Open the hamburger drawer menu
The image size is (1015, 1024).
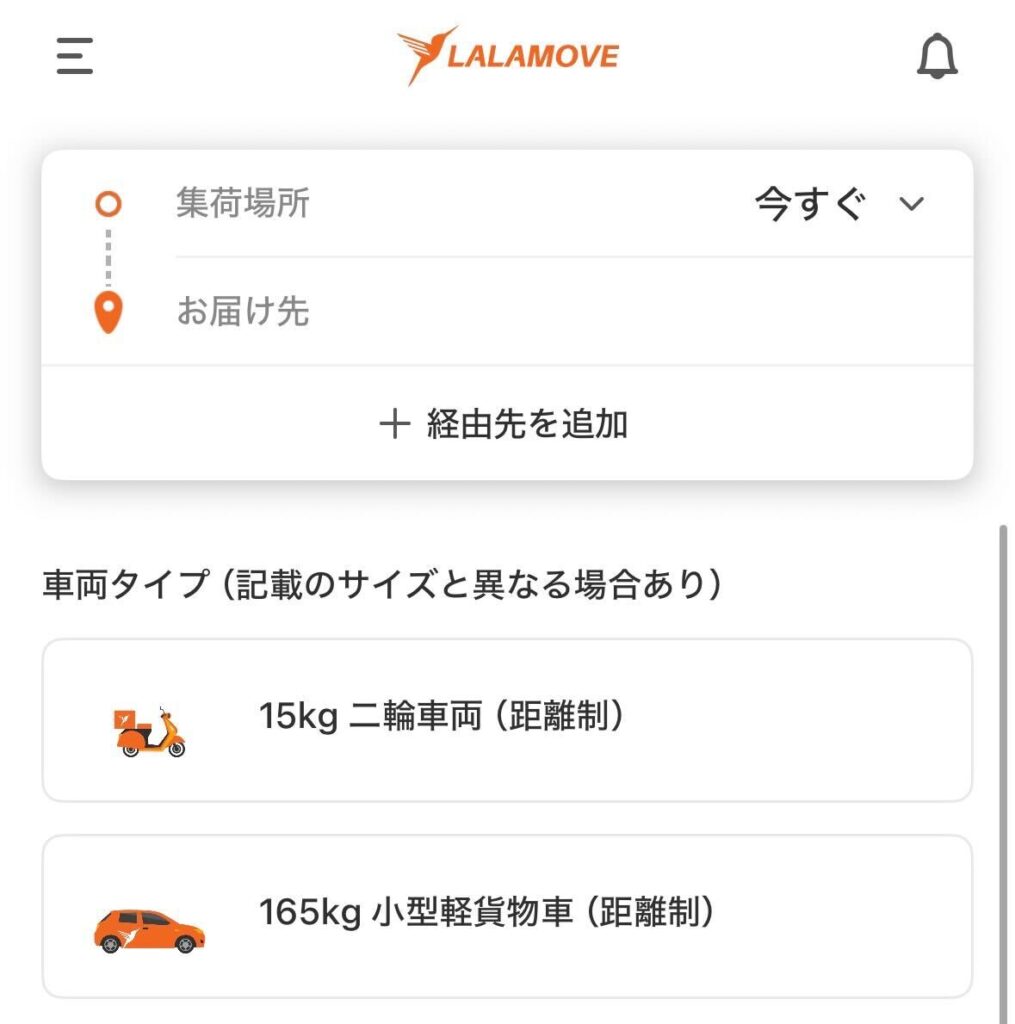click(x=74, y=56)
